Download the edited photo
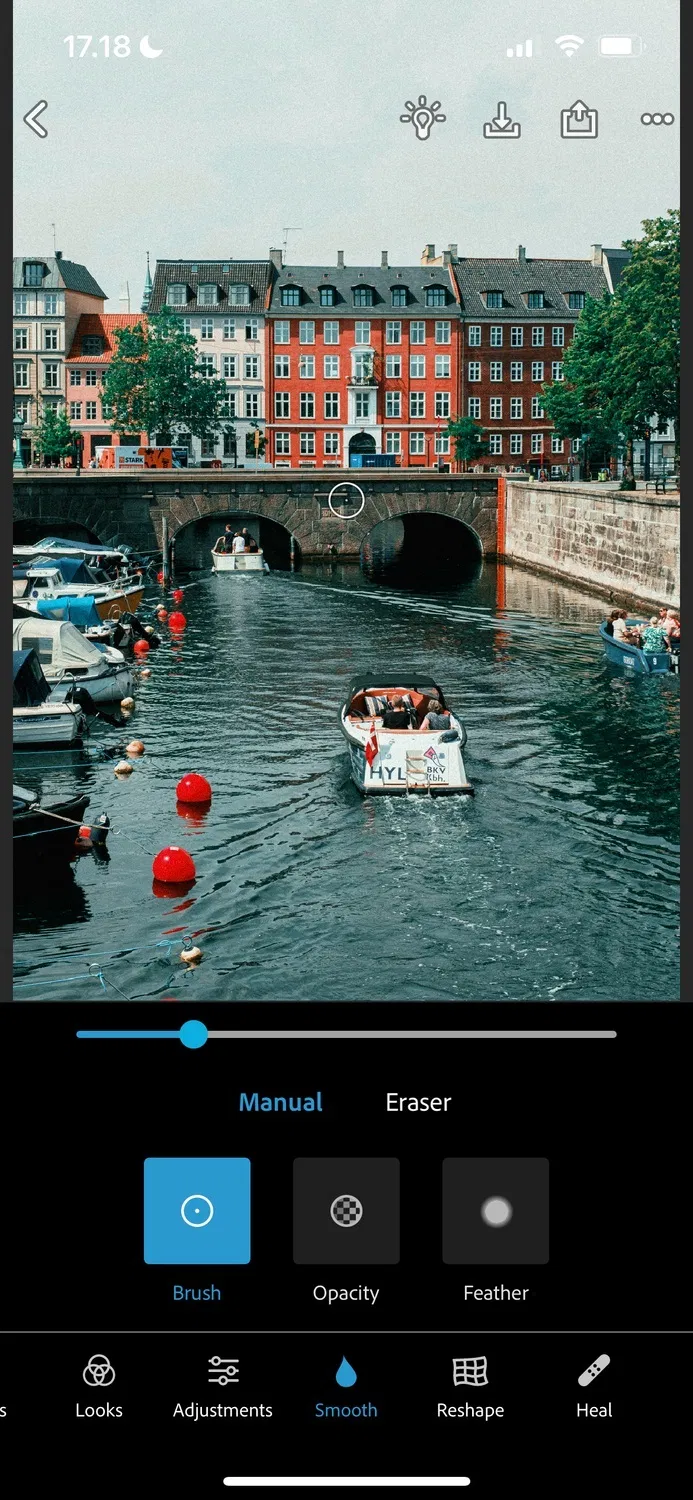The image size is (693, 1500). coord(502,120)
